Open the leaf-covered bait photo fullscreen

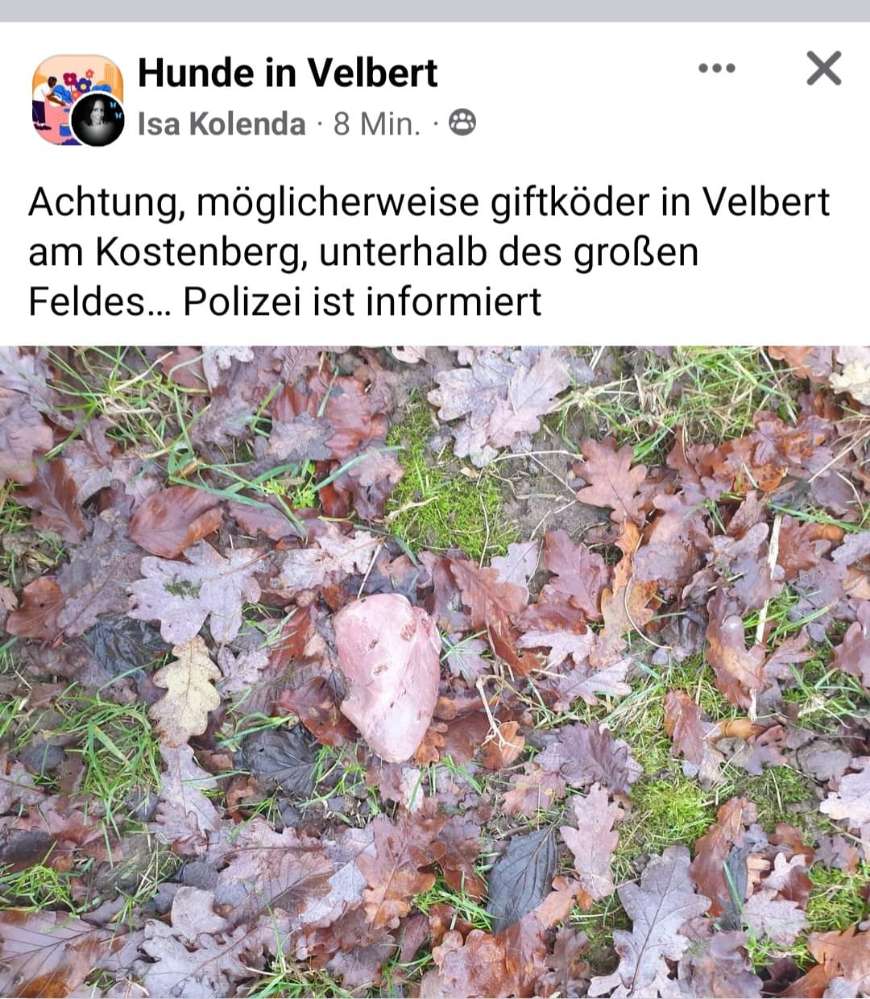(x=435, y=665)
